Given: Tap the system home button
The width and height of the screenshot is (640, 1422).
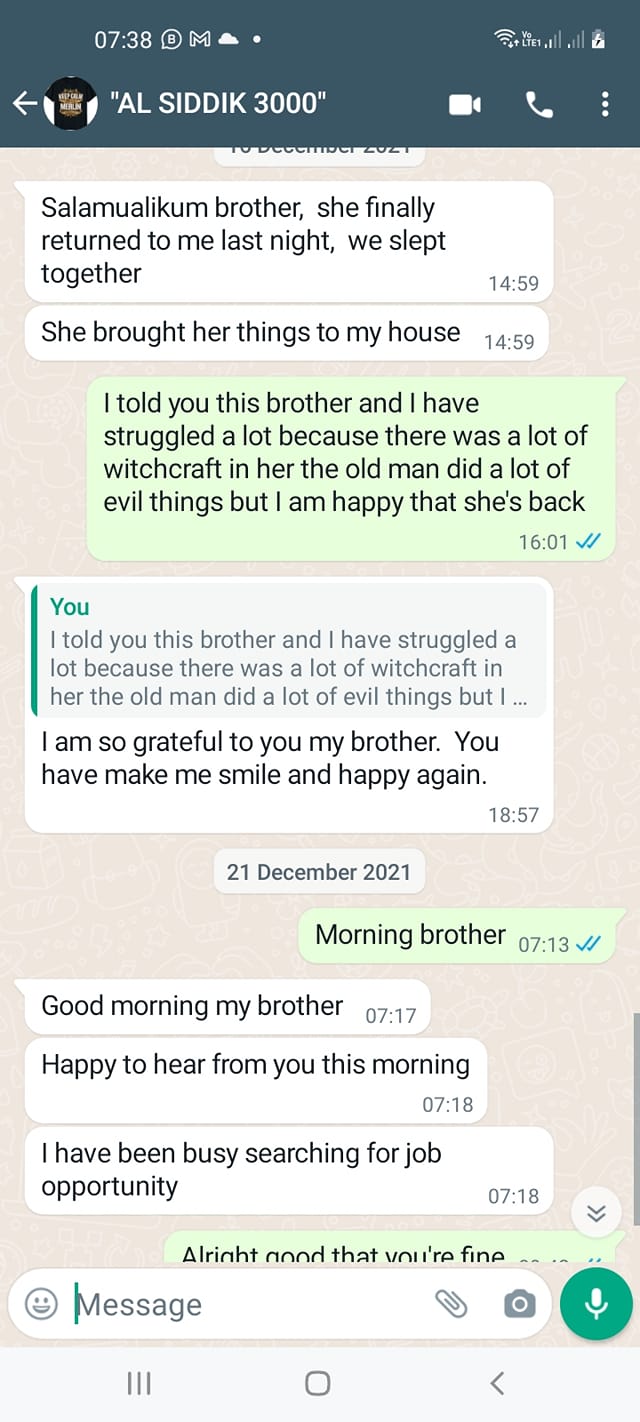Looking at the screenshot, I should tap(318, 1384).
